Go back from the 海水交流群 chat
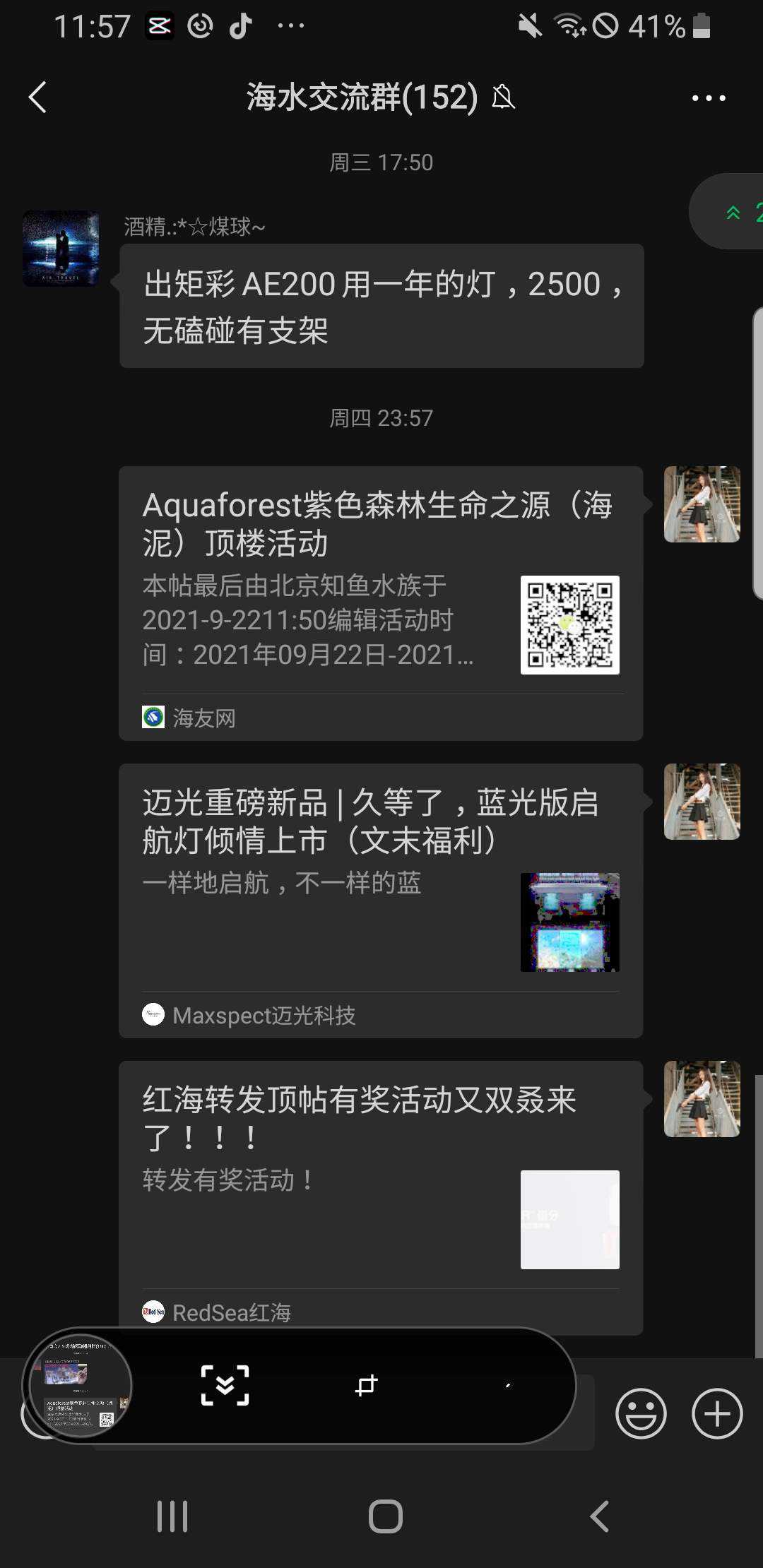The width and height of the screenshot is (763, 1568). pos(38,97)
